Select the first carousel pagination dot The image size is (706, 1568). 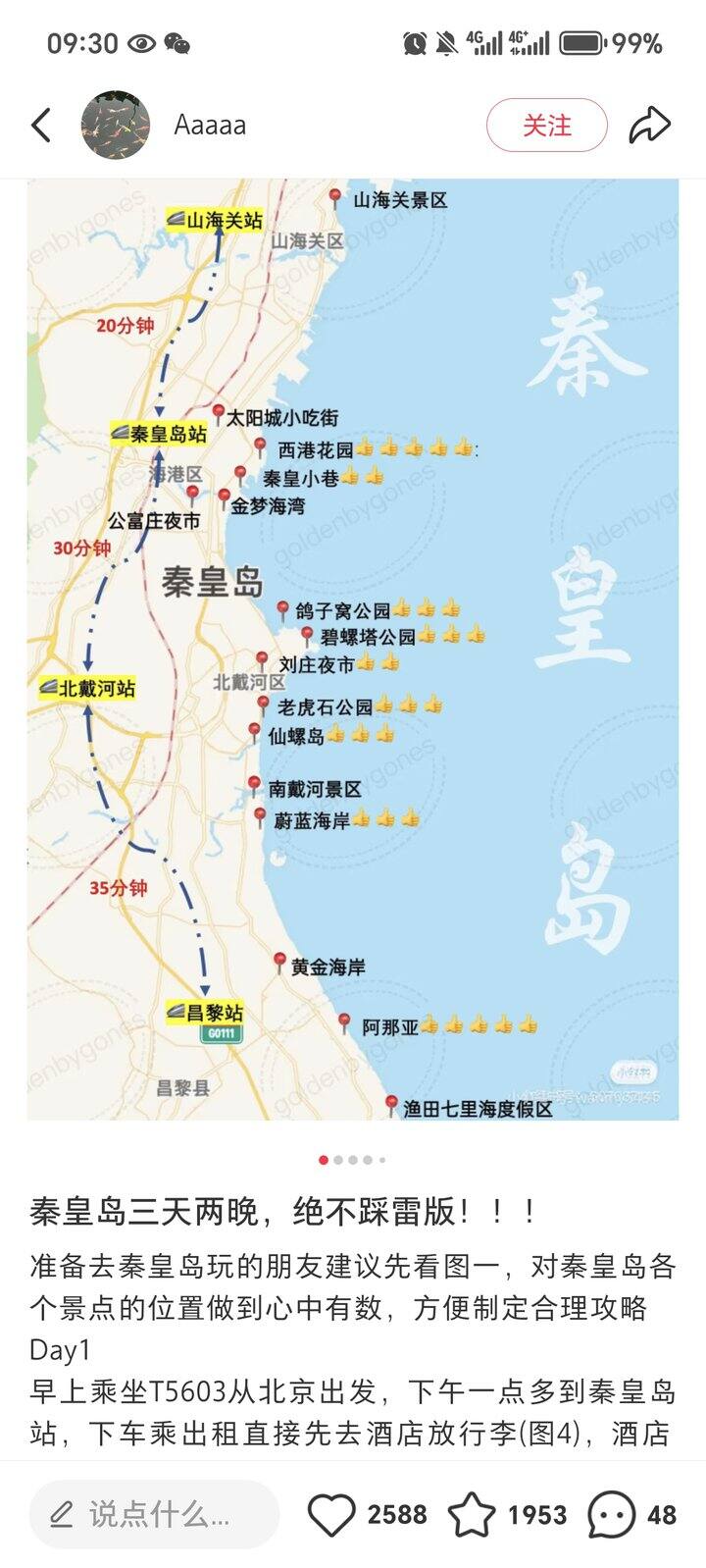click(x=322, y=1161)
